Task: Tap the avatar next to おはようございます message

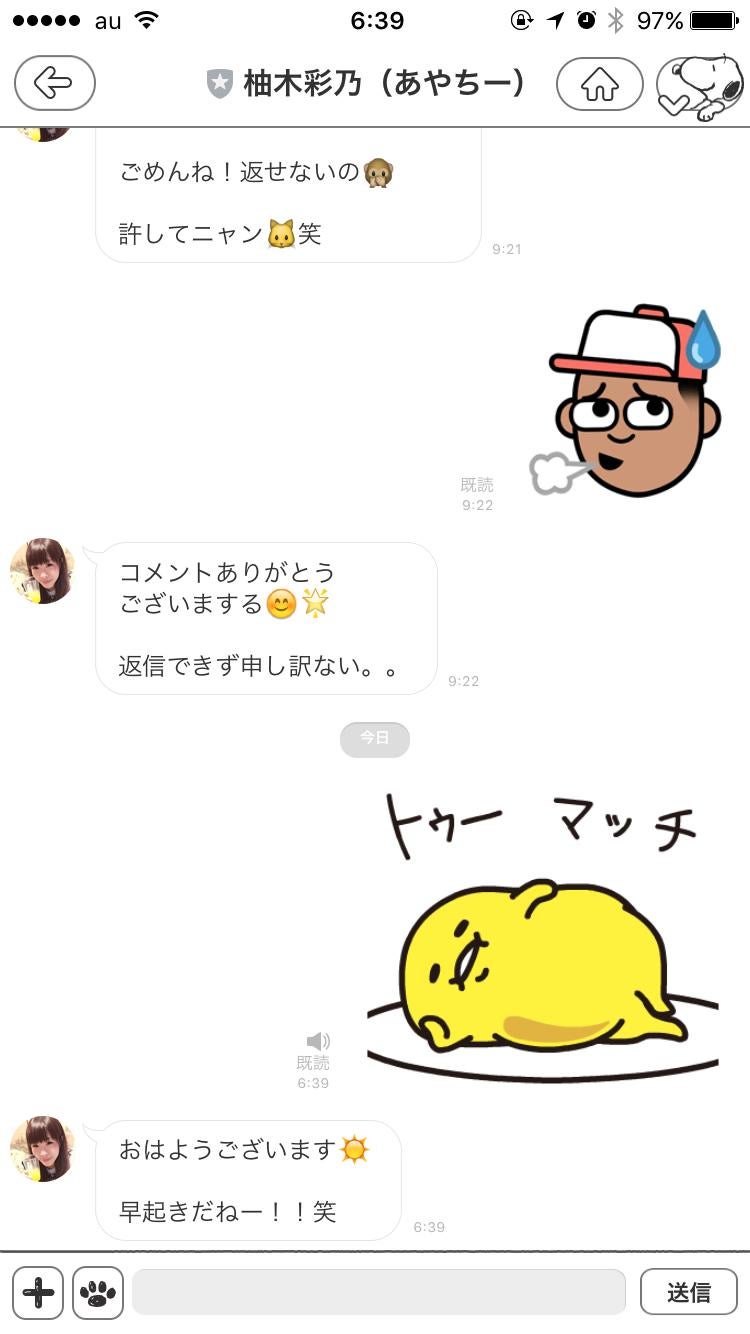Action: (42, 1149)
